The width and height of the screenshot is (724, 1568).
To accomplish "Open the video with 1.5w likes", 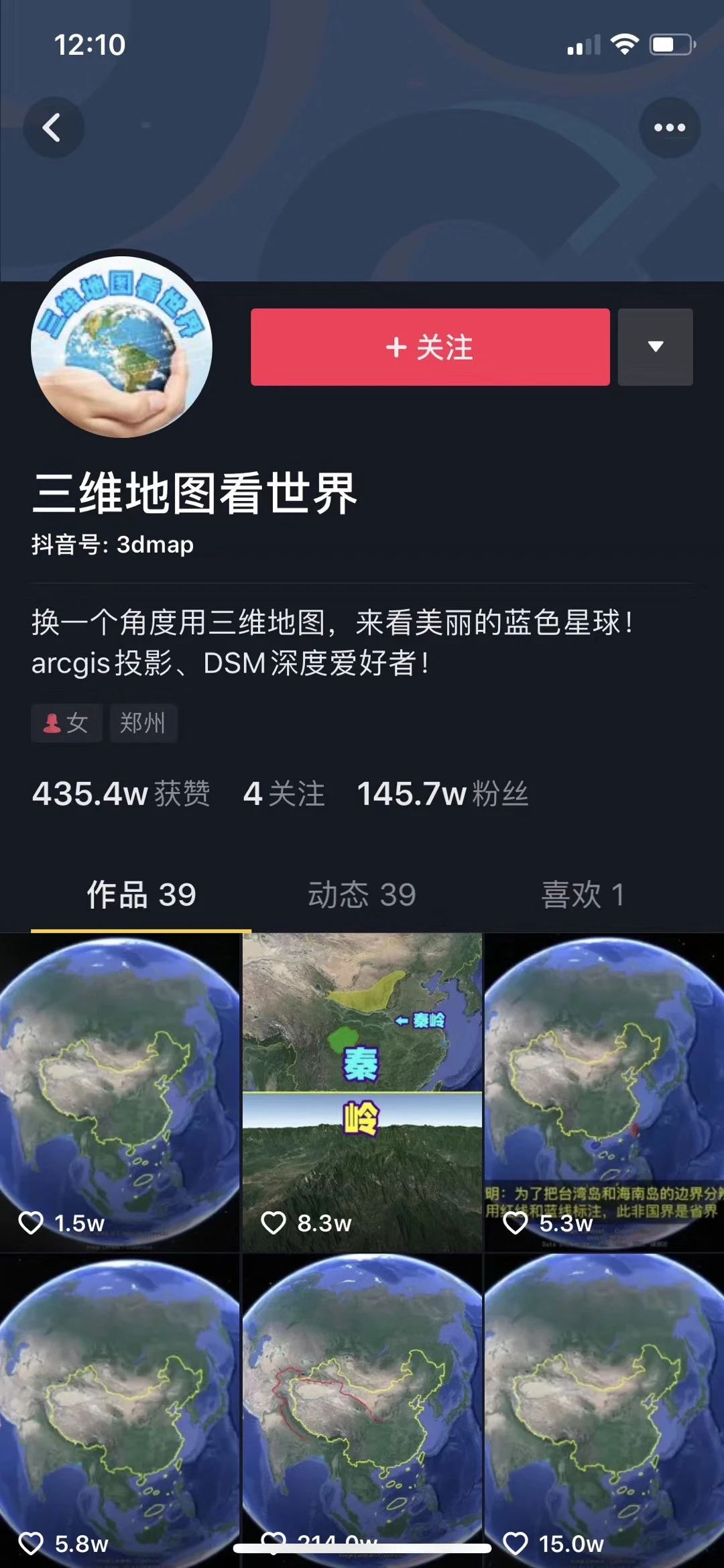I will 119,1092.
